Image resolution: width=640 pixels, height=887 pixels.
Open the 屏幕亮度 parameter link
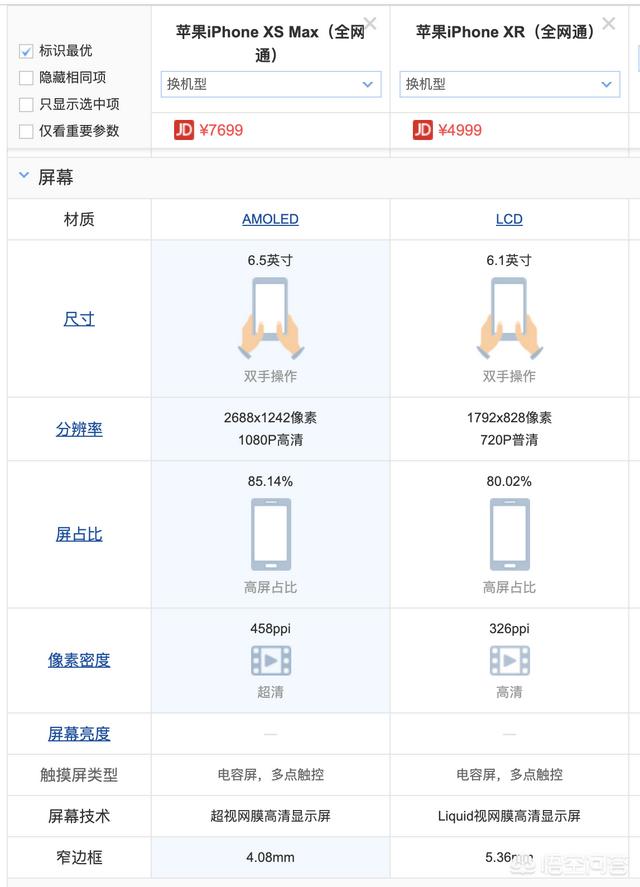pos(79,734)
